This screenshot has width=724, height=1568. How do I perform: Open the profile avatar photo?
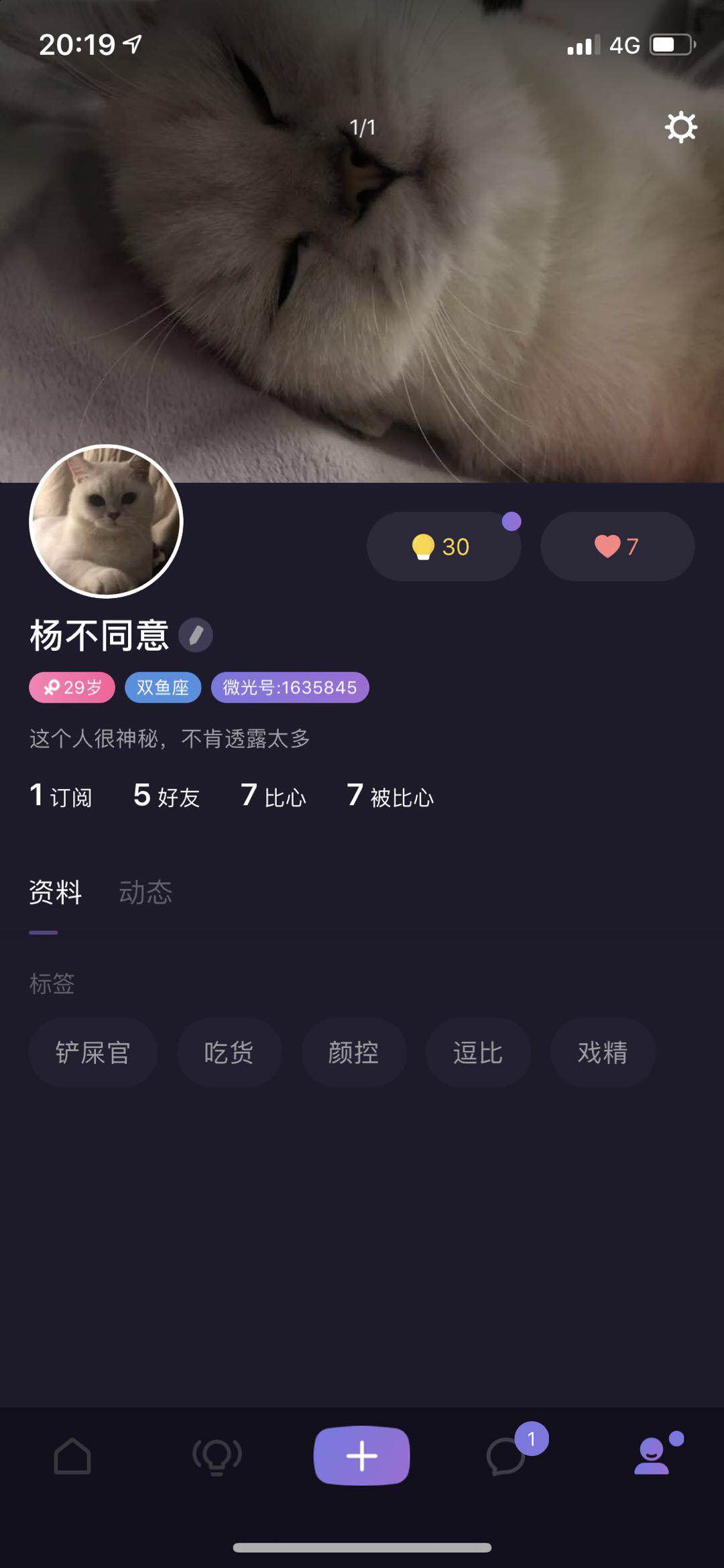(106, 521)
